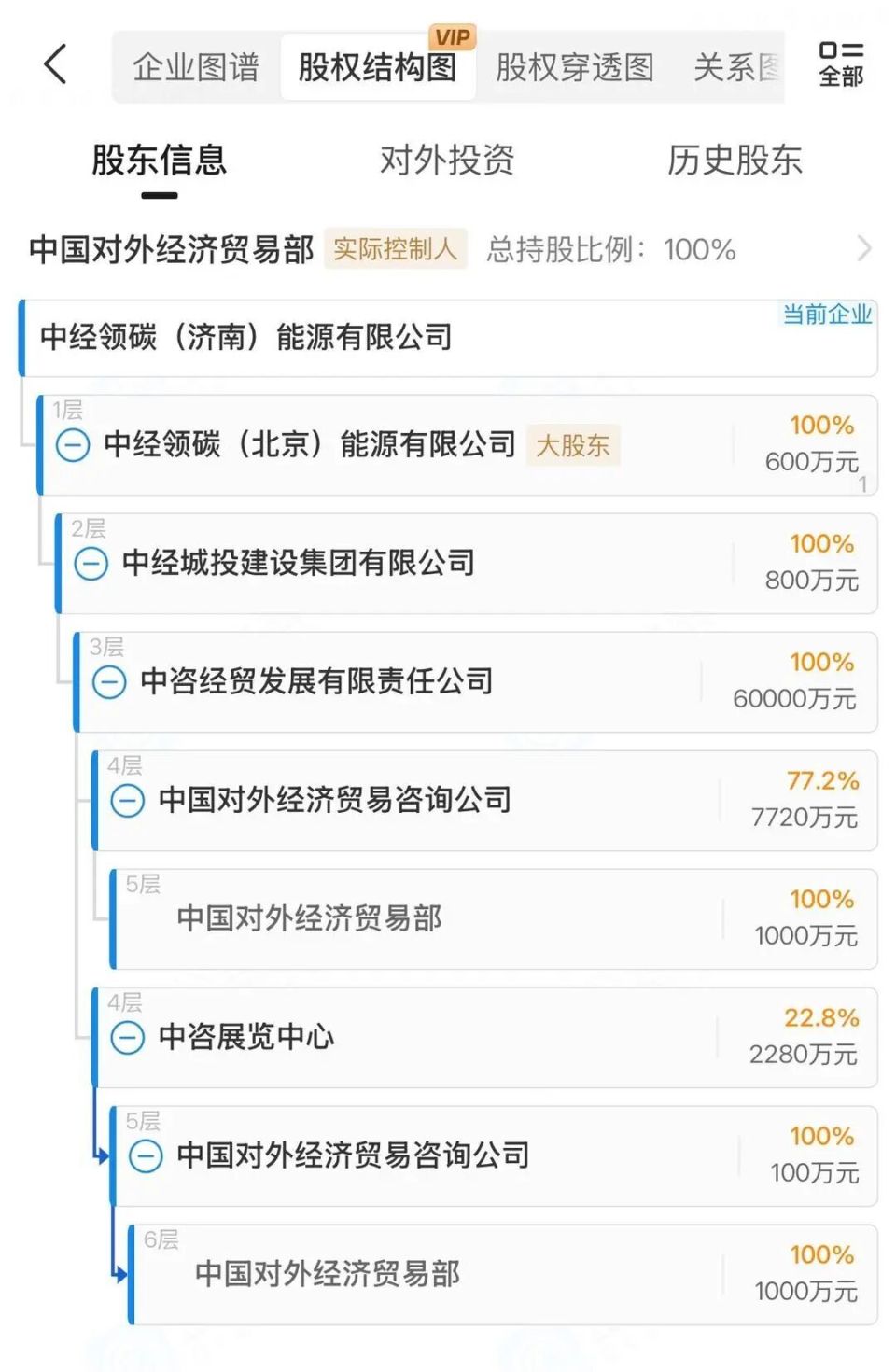Switch to the 历史股东 tab
896x1372 pixels.
point(735,161)
